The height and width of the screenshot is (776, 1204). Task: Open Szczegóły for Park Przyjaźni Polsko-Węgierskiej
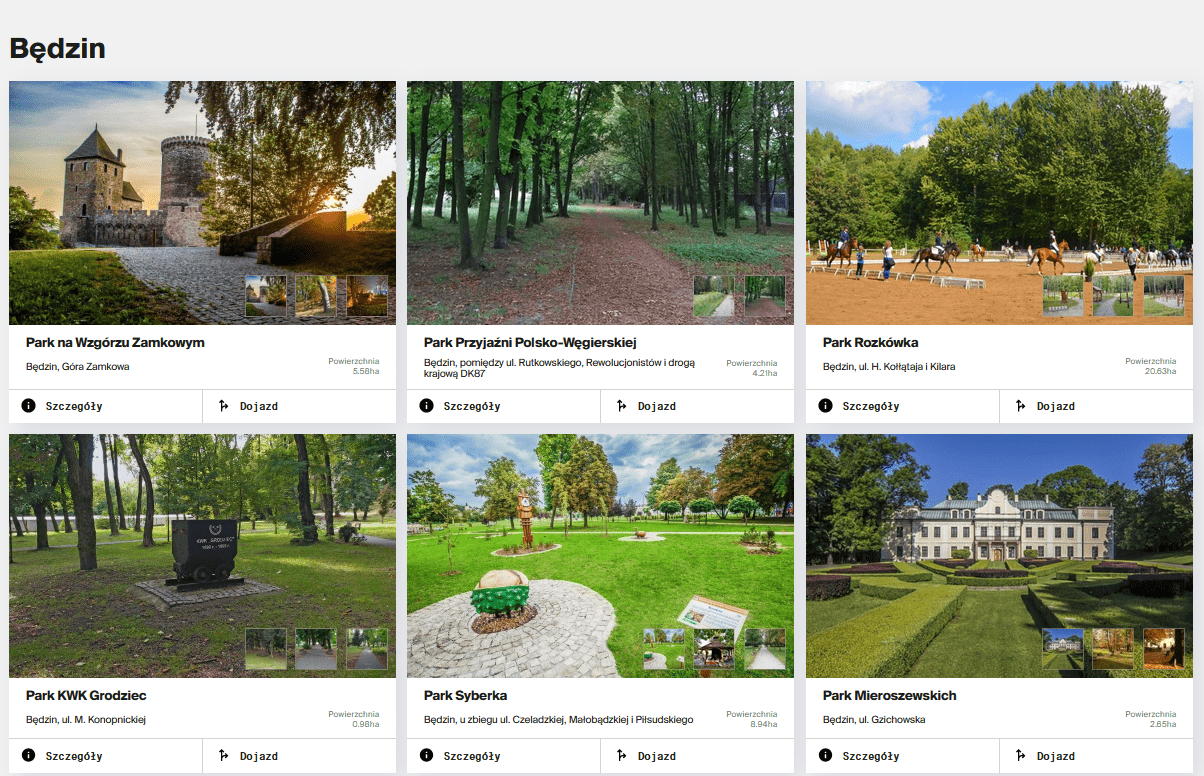(x=503, y=406)
